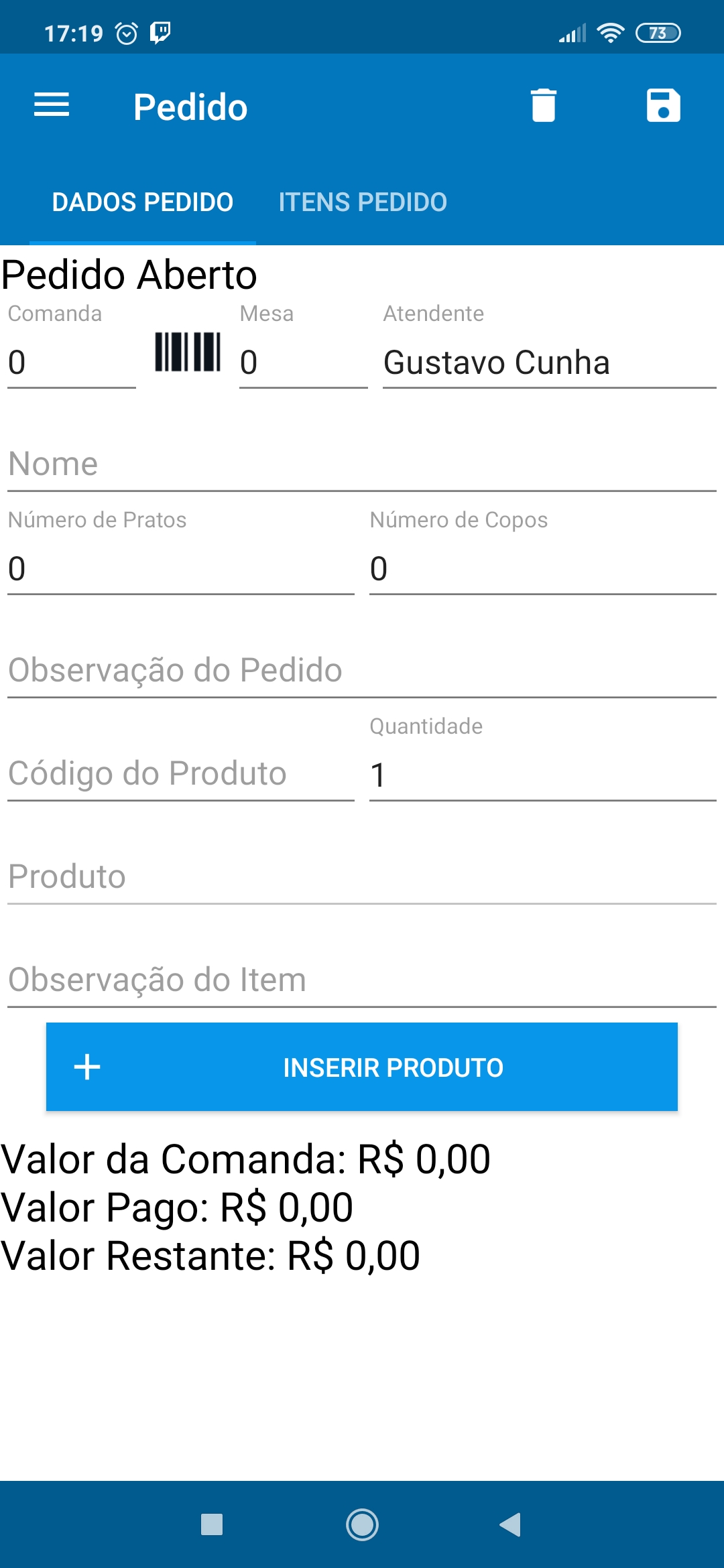The image size is (724, 1568).
Task: Change the Quantidade field
Action: pyautogui.click(x=543, y=775)
